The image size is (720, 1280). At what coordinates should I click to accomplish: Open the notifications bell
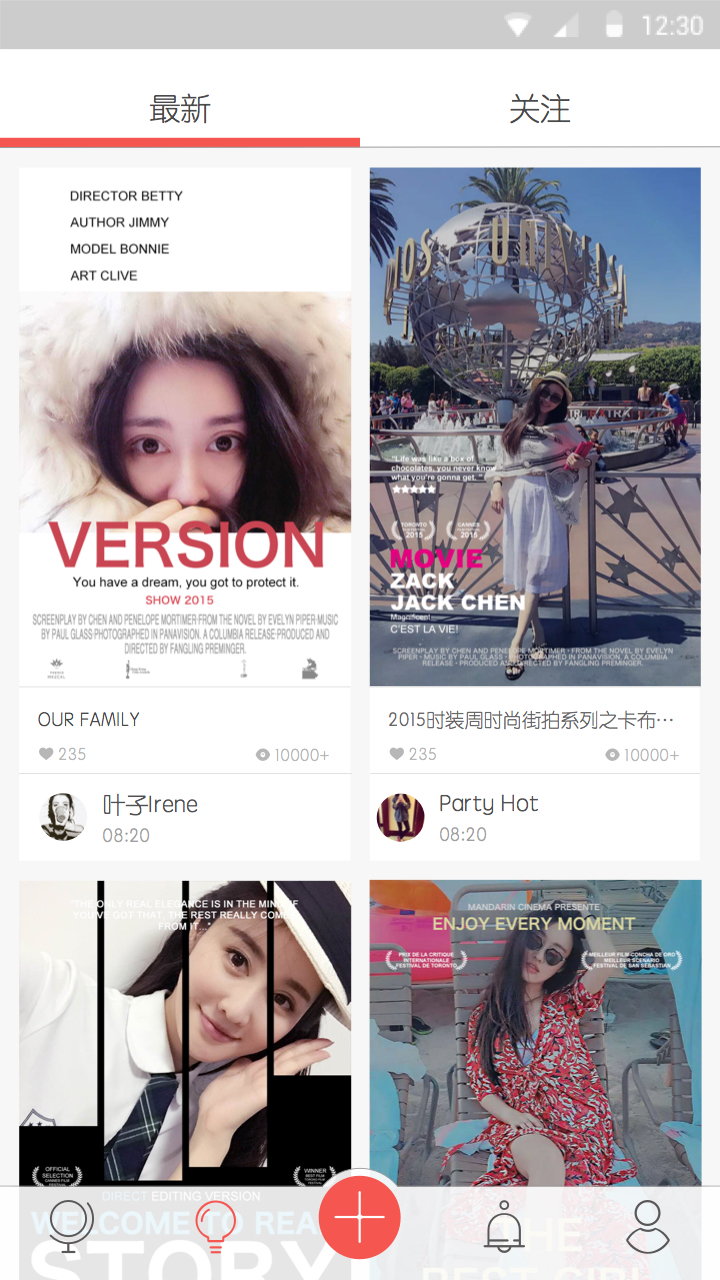coord(504,1225)
